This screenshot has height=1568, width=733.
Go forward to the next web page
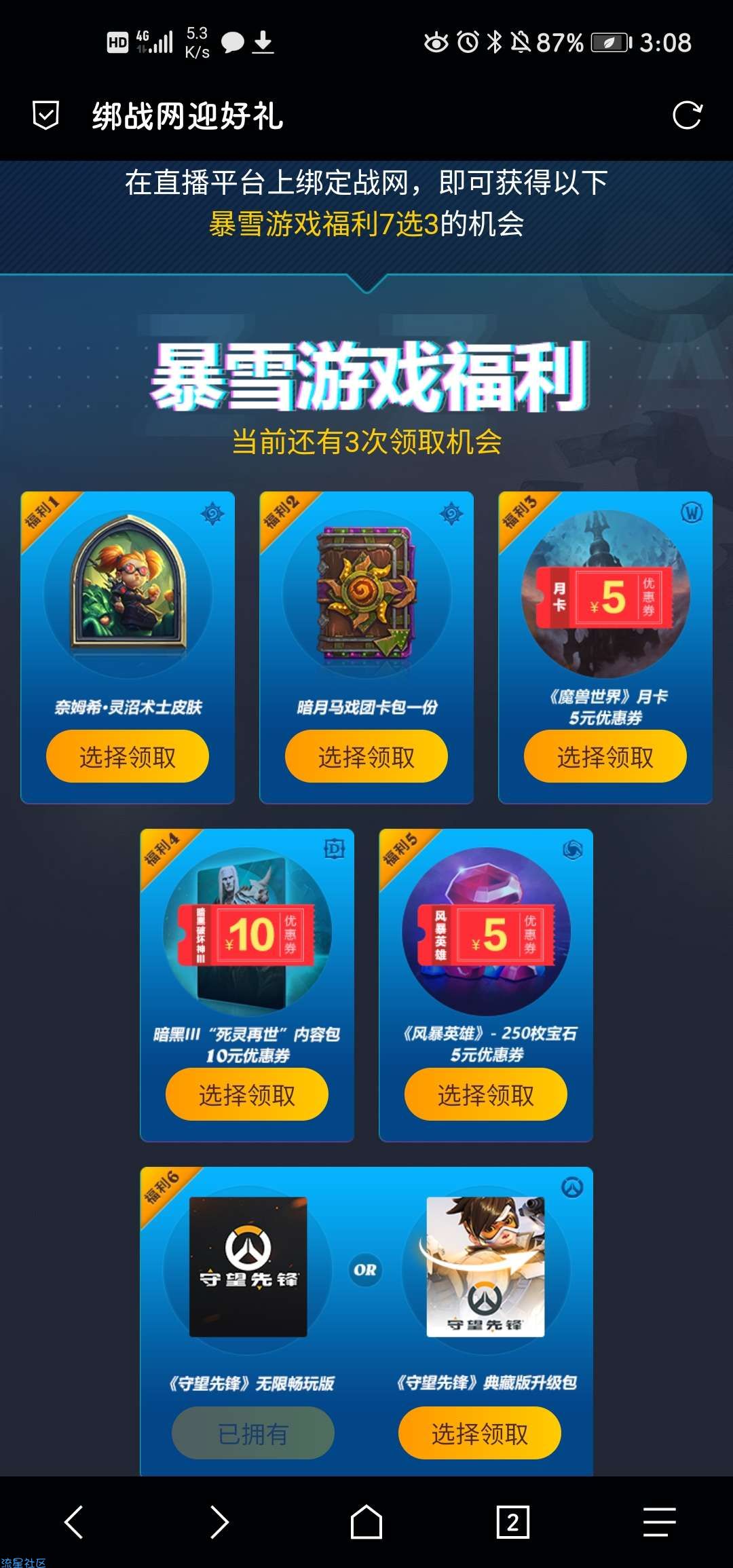(x=219, y=1522)
